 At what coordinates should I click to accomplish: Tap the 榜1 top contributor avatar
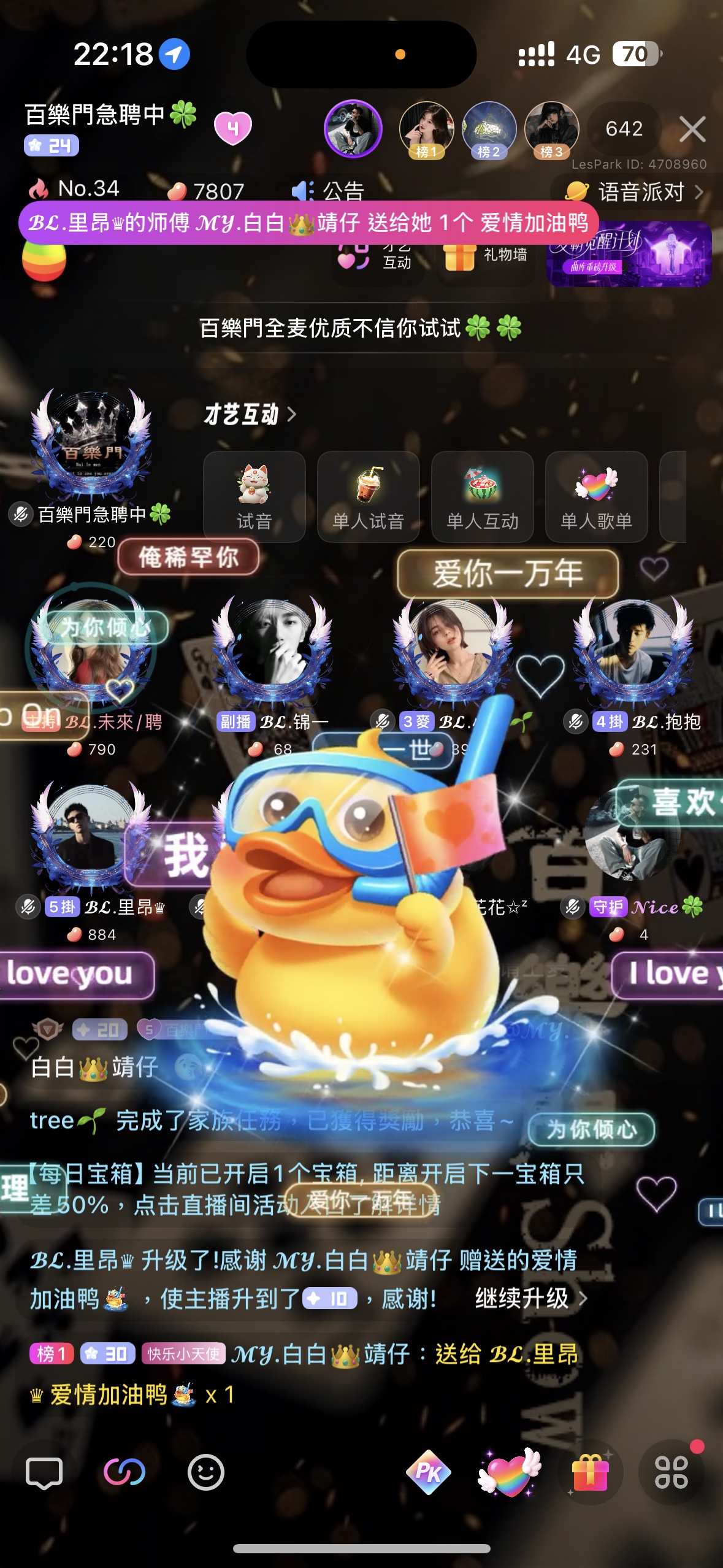tap(426, 129)
